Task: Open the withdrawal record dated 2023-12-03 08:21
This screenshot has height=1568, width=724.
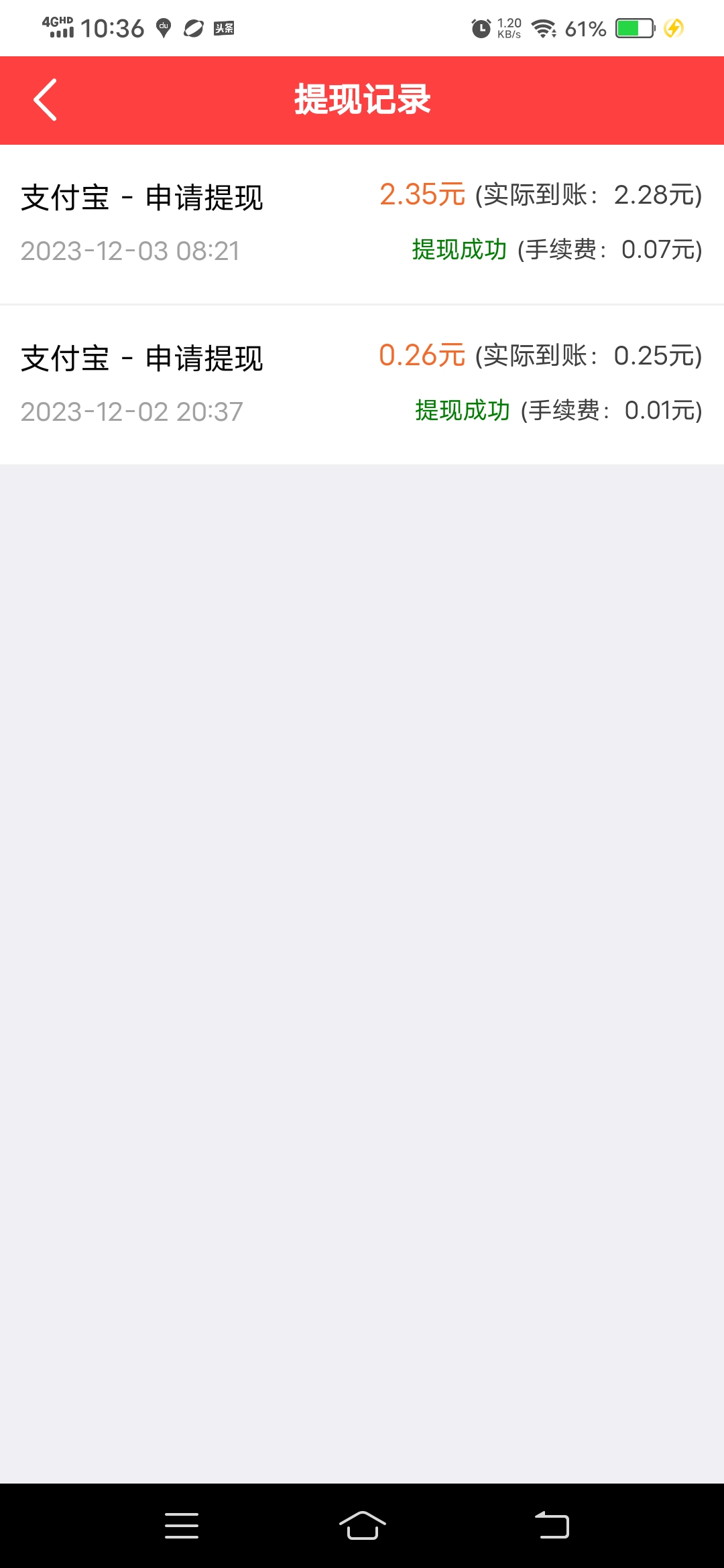Action: 362,224
